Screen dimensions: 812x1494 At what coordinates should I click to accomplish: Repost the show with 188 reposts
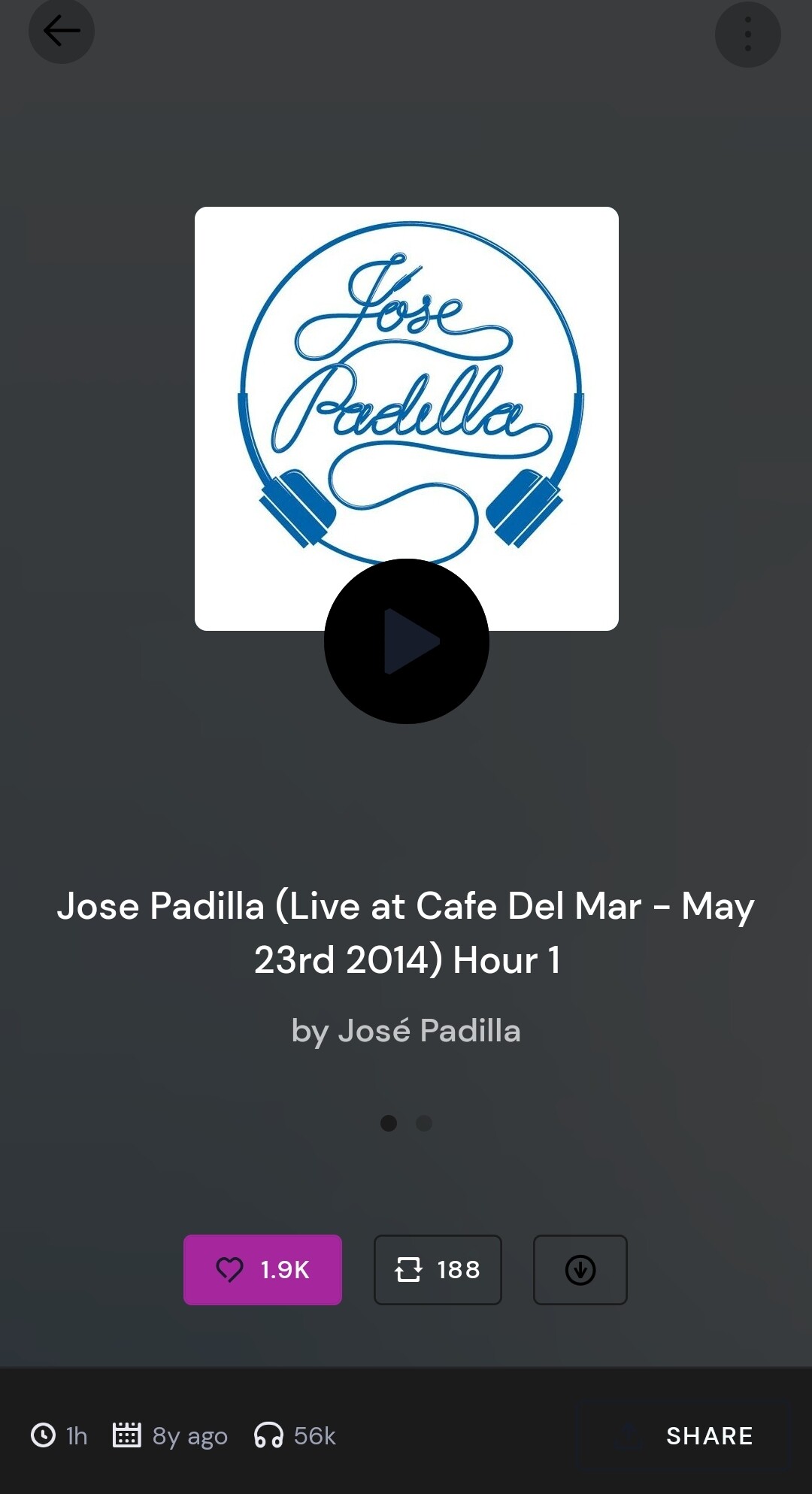[438, 1270]
